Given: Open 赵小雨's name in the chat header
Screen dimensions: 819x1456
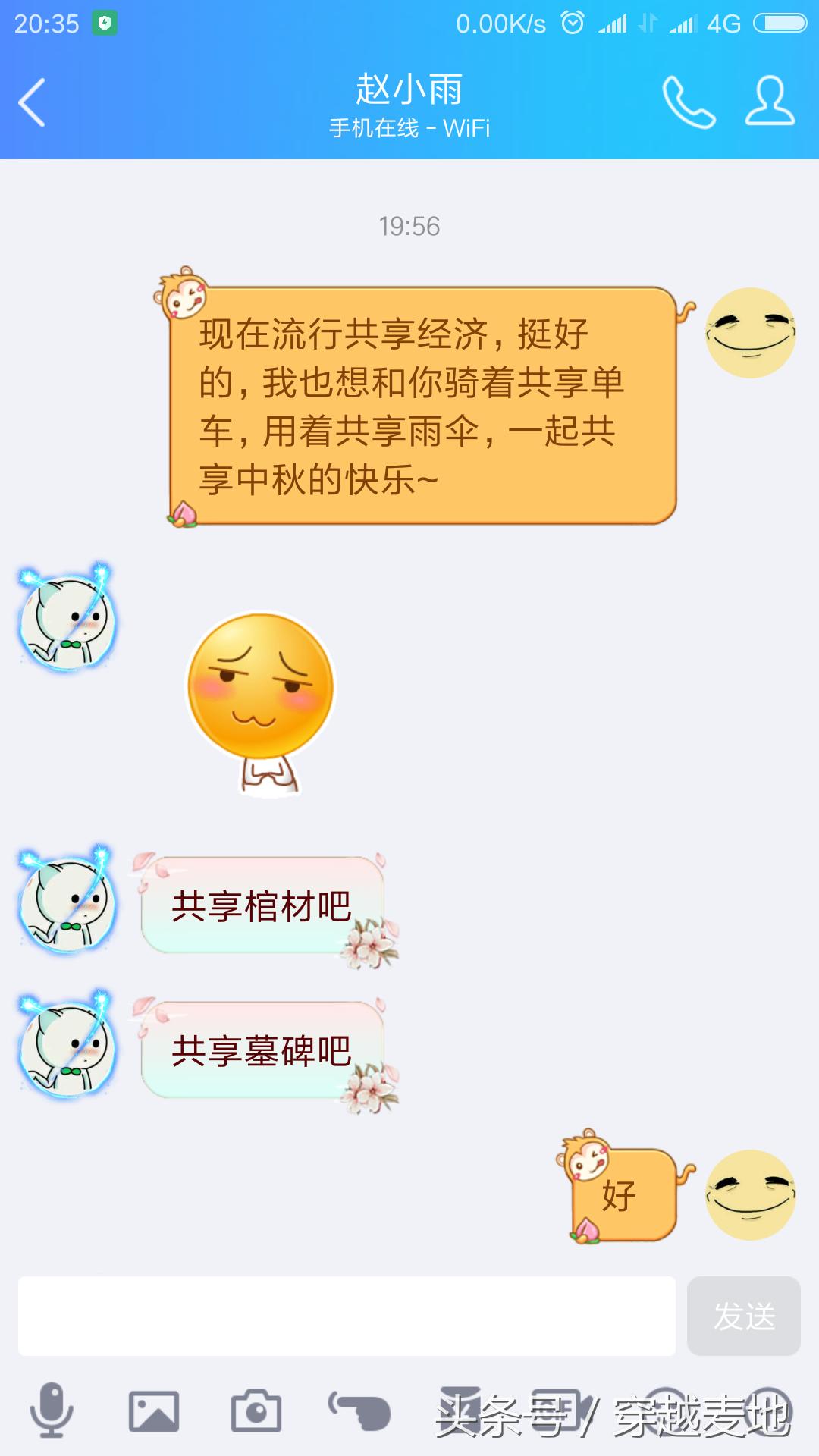Looking at the screenshot, I should pos(409,89).
